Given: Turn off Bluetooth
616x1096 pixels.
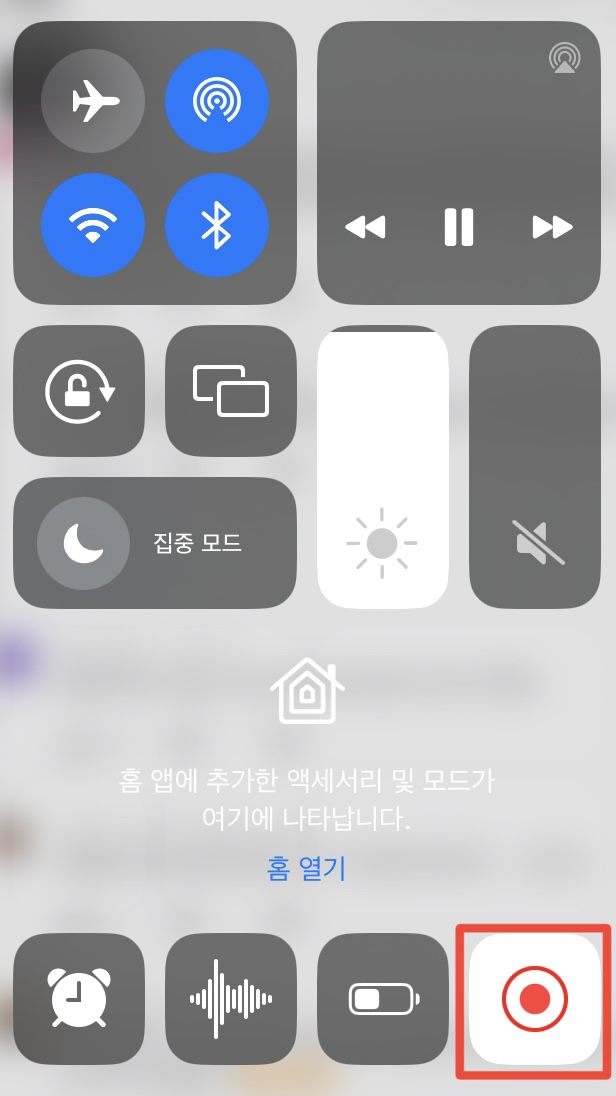Looking at the screenshot, I should coord(217,225).
